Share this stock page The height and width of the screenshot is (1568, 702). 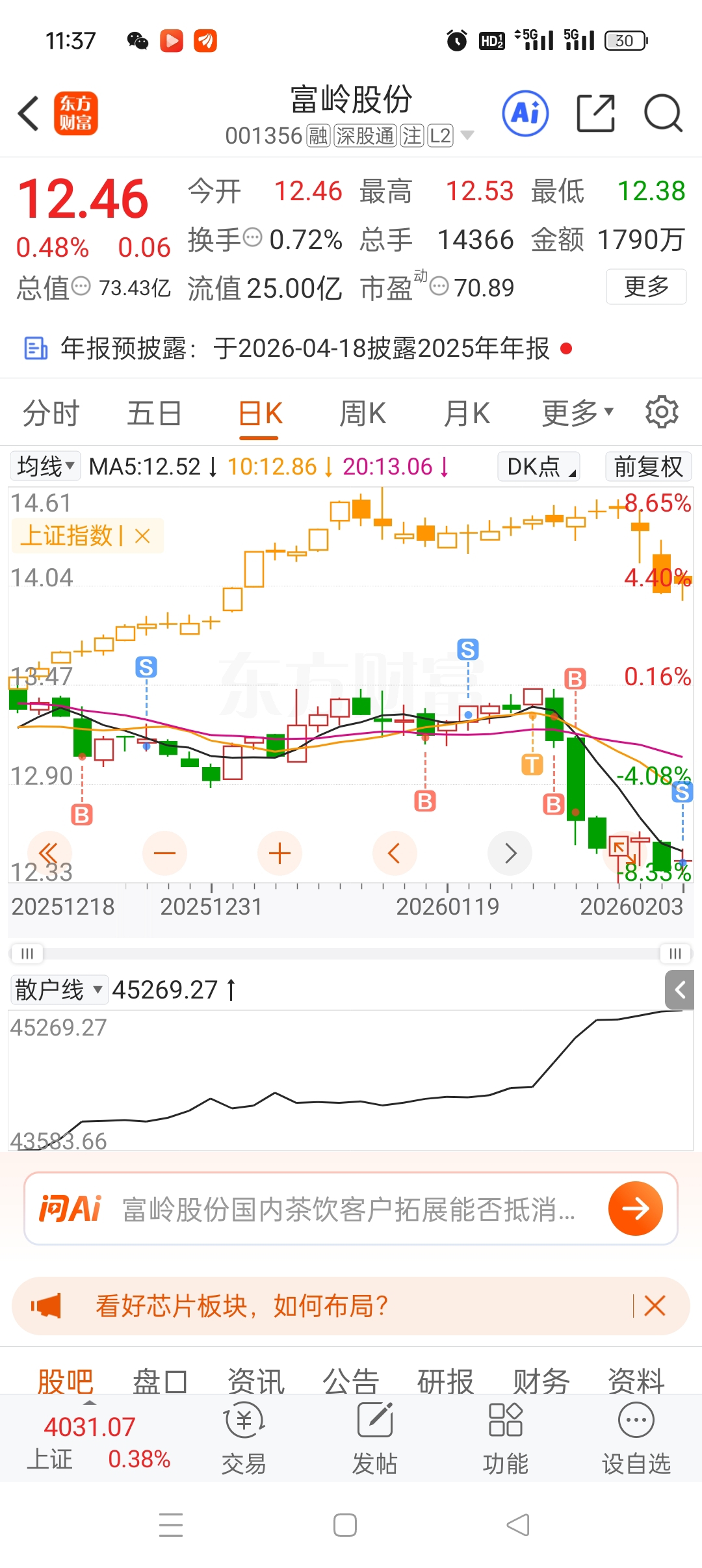[595, 114]
